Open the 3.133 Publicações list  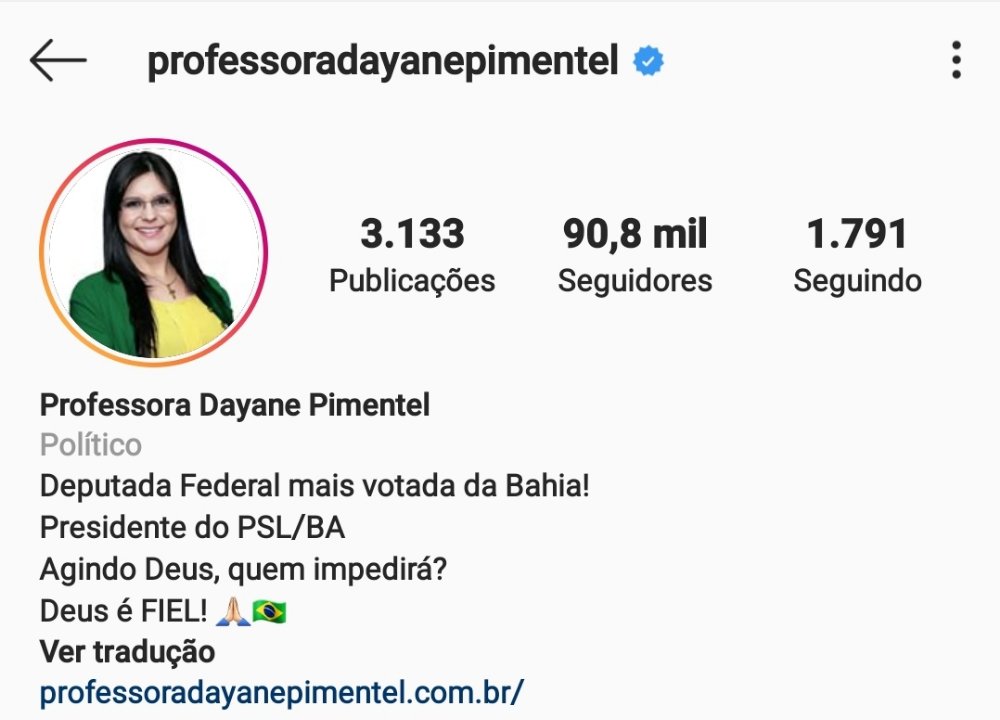412,257
